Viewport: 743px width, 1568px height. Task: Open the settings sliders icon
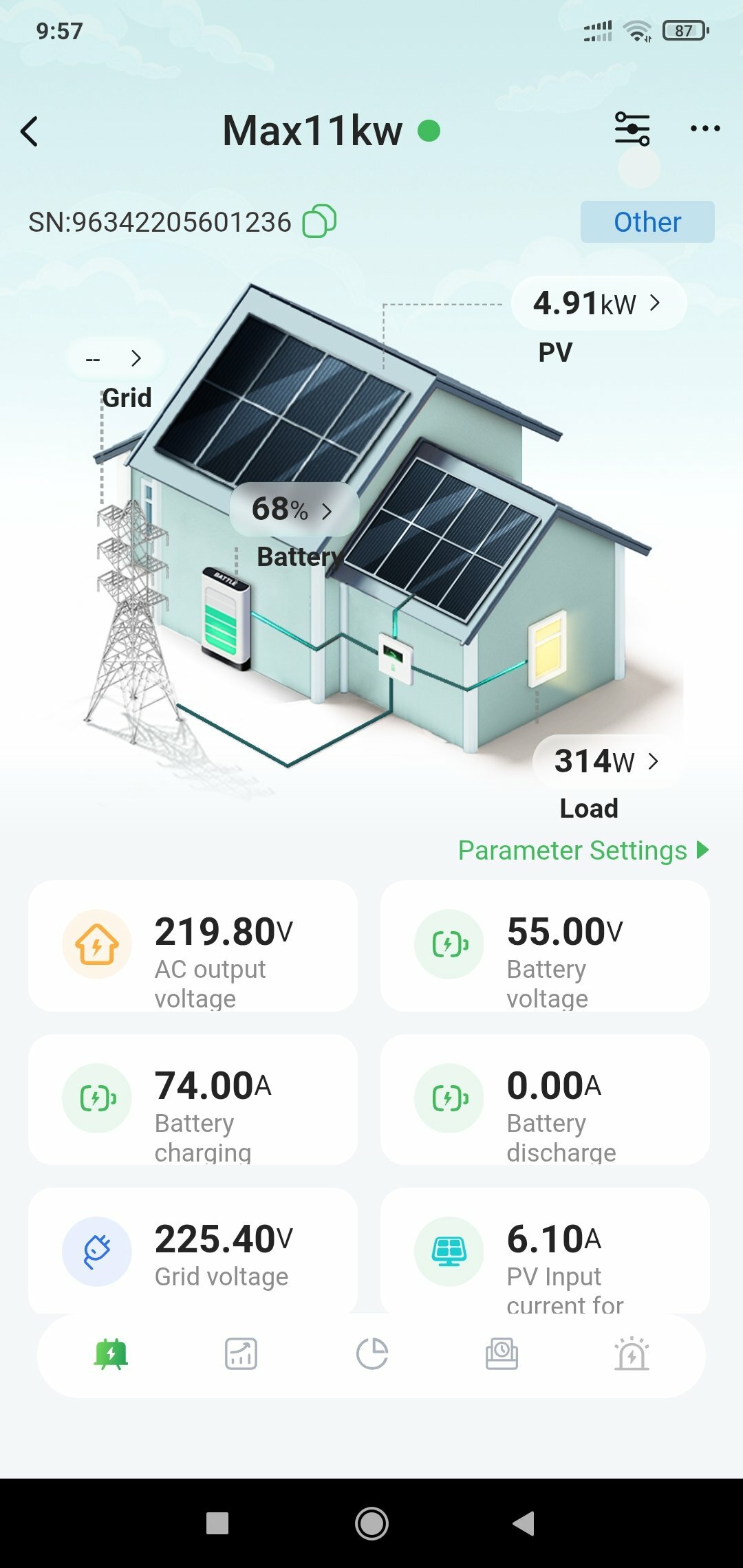click(632, 129)
